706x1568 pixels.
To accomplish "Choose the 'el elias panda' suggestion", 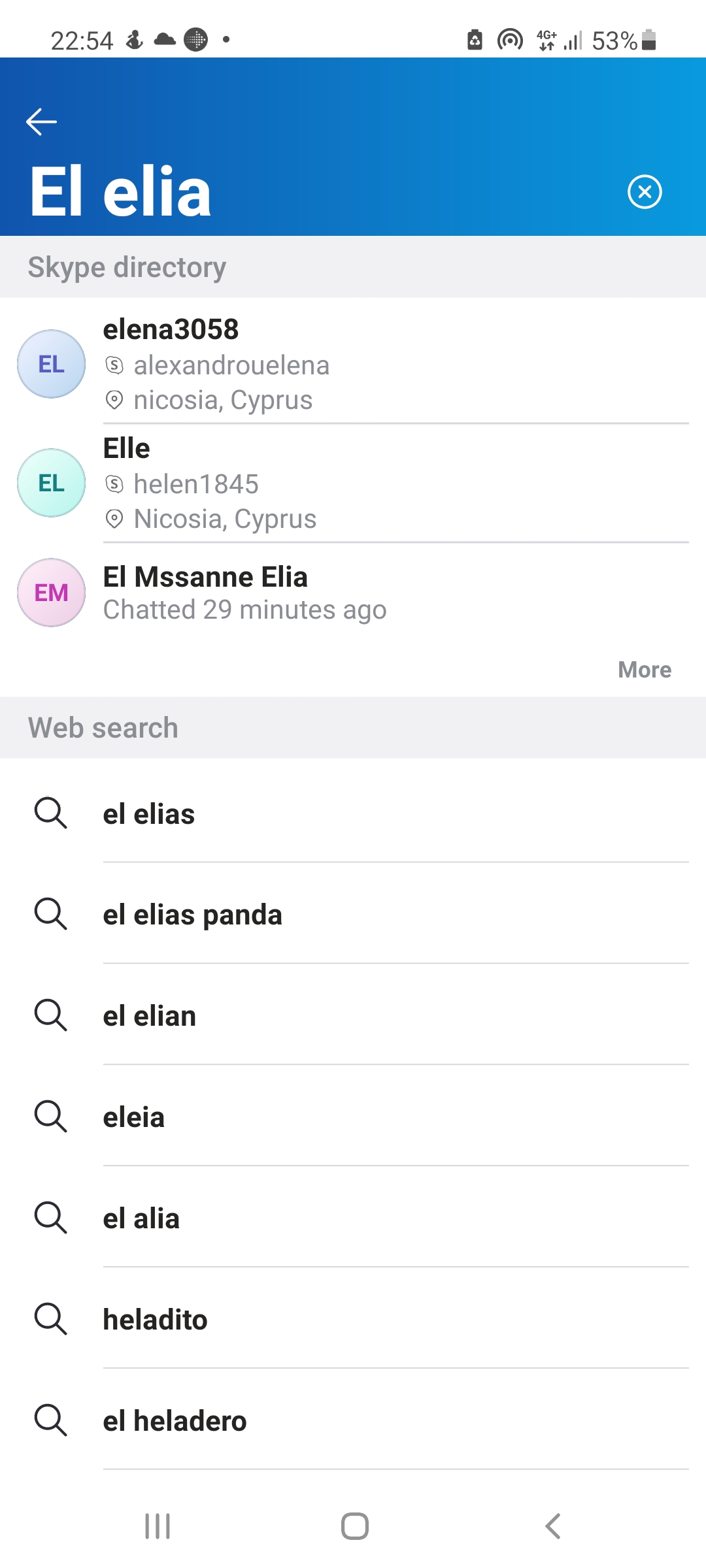I will (353, 914).
